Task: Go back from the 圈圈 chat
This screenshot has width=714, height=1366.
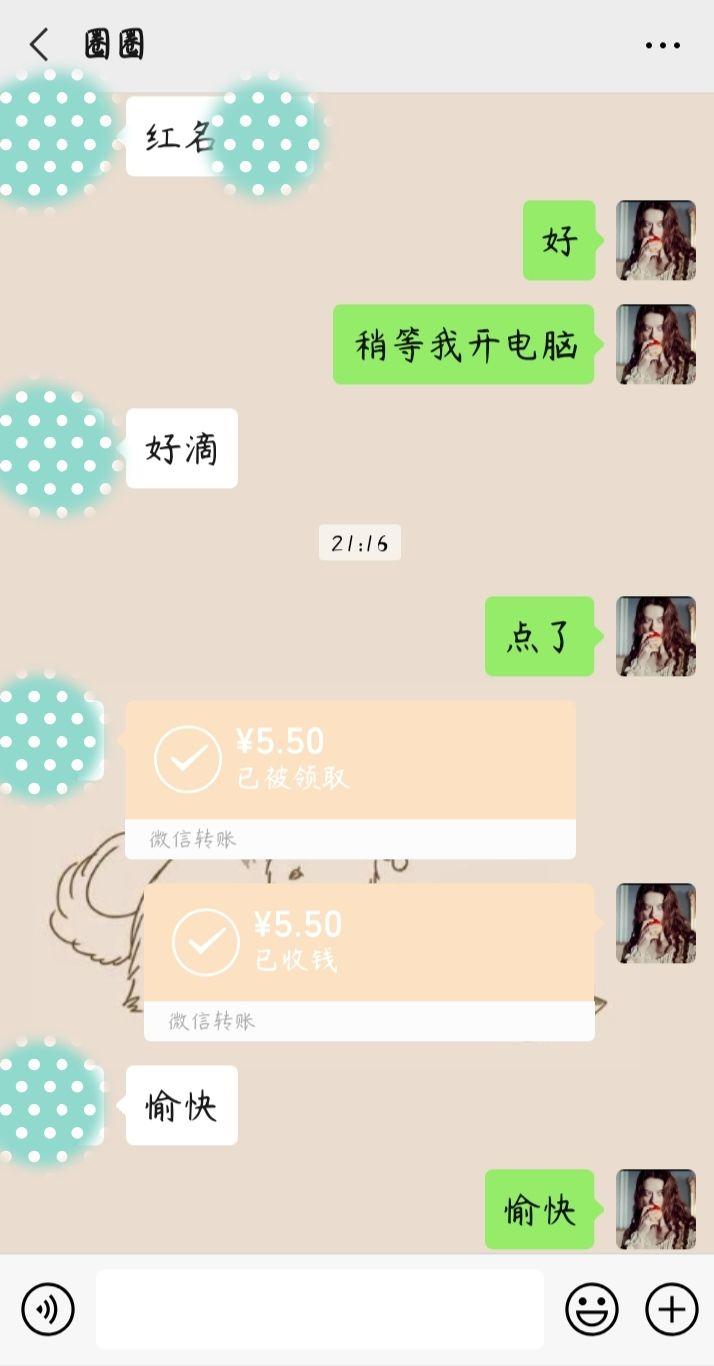Action: click(x=39, y=45)
